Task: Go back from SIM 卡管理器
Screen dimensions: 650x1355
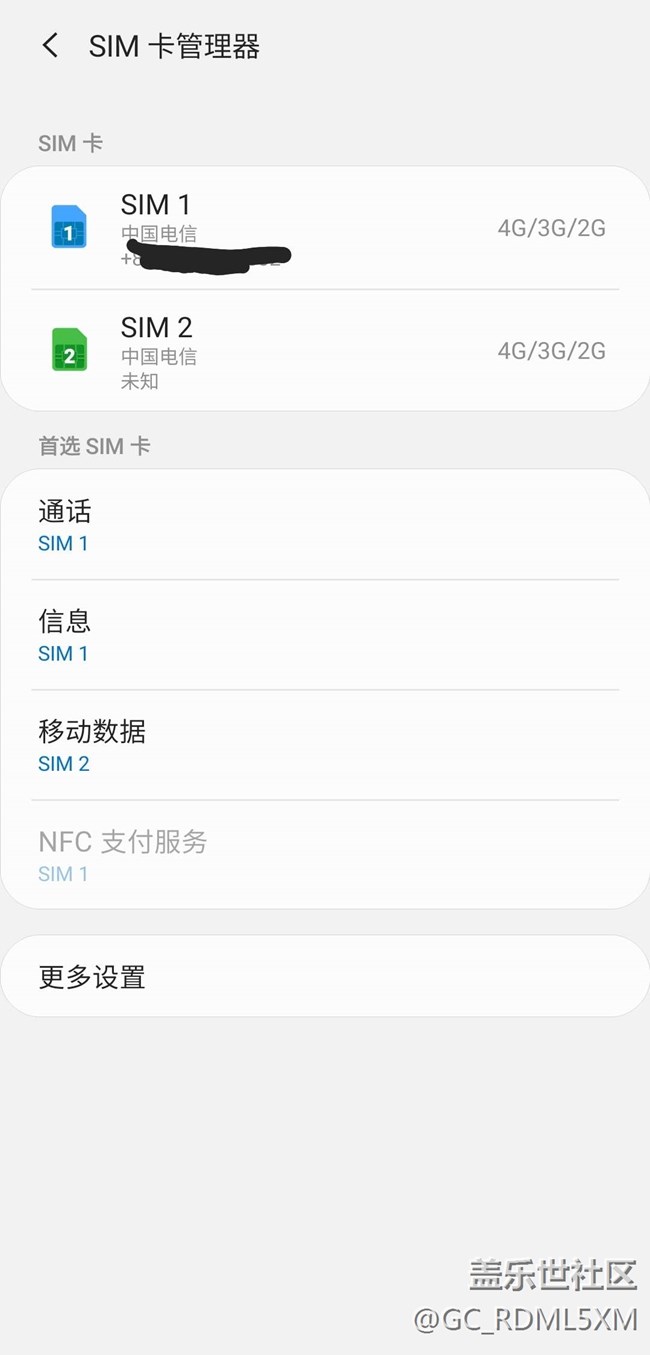Action: click(x=50, y=46)
